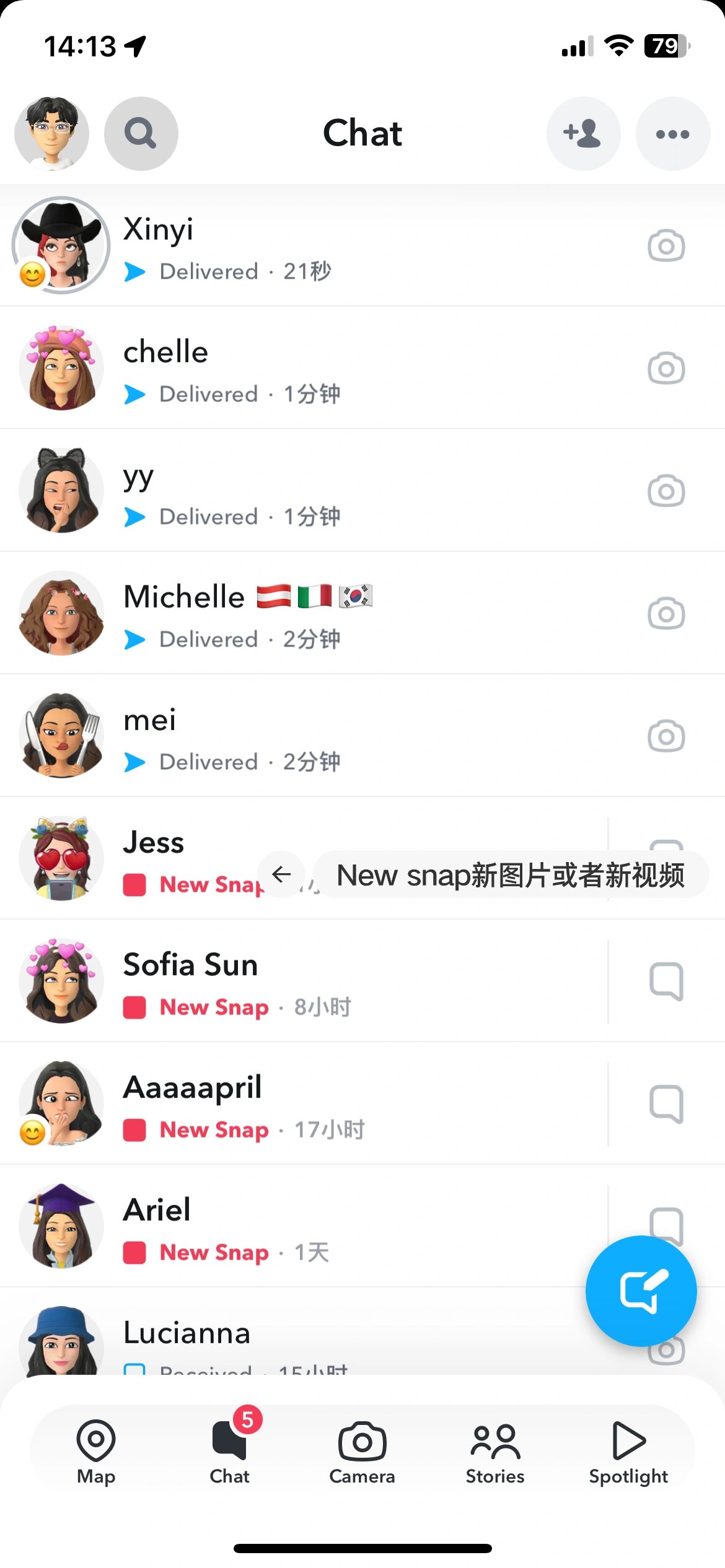
Task: Tap the back arrow on the snap tooltip
Action: 281,874
